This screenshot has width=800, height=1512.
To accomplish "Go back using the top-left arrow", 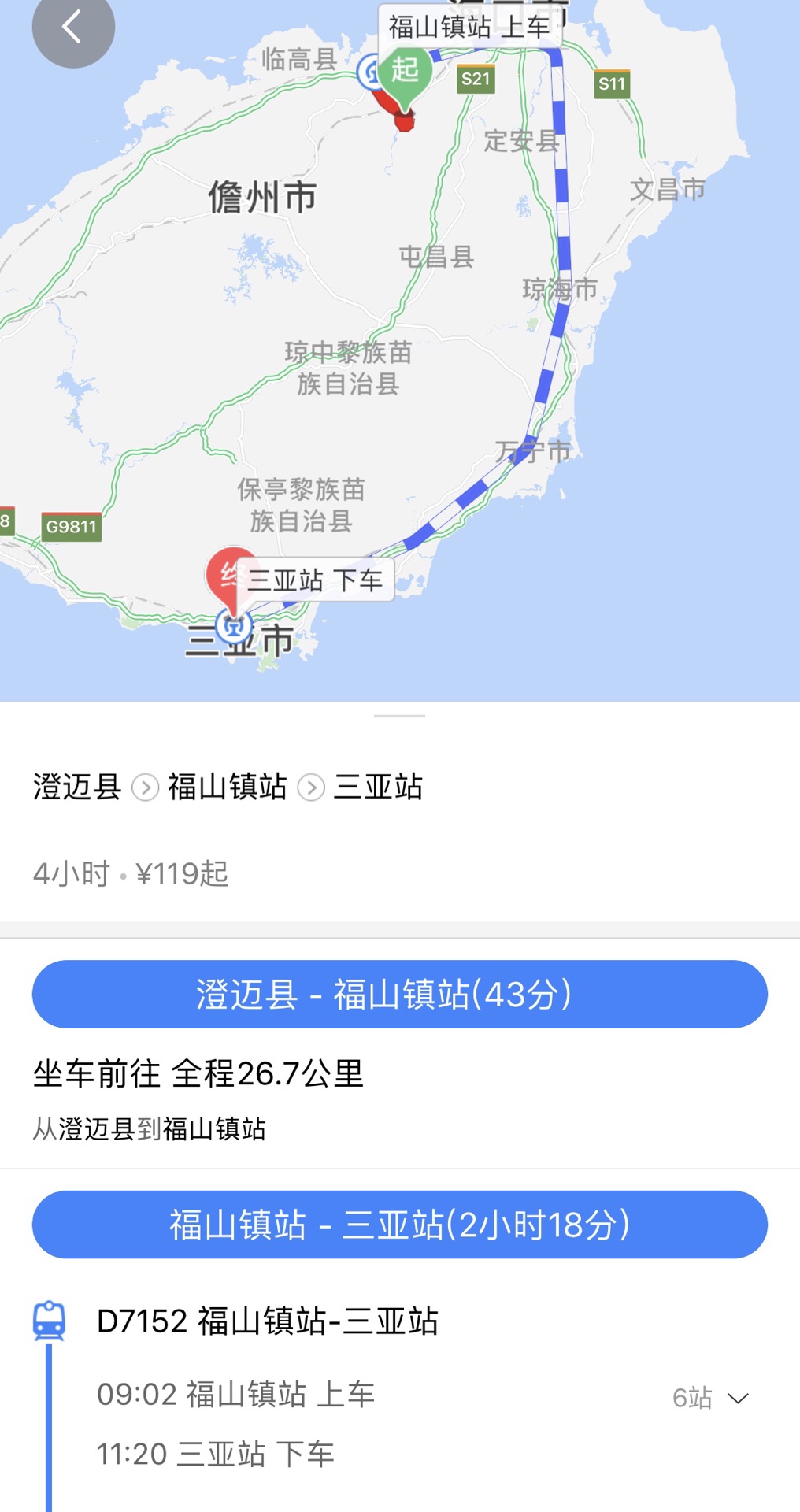I will click(x=72, y=27).
